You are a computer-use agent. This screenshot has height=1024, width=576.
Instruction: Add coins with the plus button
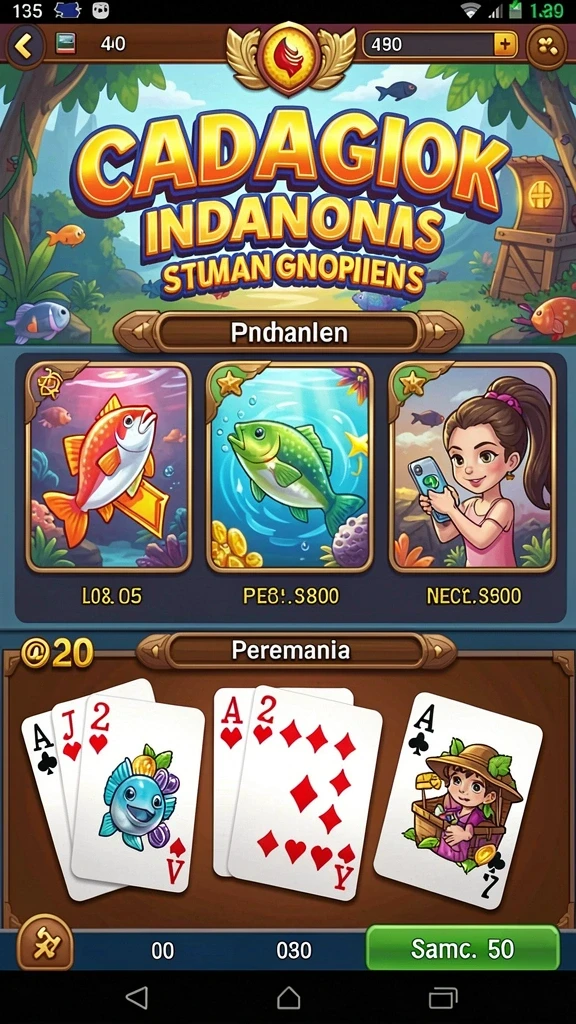coord(504,44)
